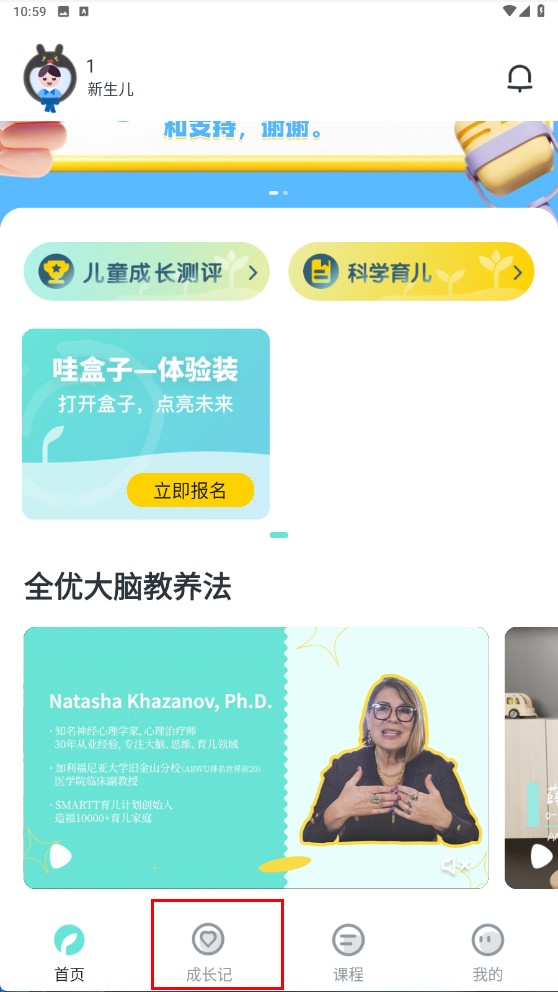This screenshot has height=992, width=558.
Task: Play the Natasha Khazanov video
Action: [61, 857]
